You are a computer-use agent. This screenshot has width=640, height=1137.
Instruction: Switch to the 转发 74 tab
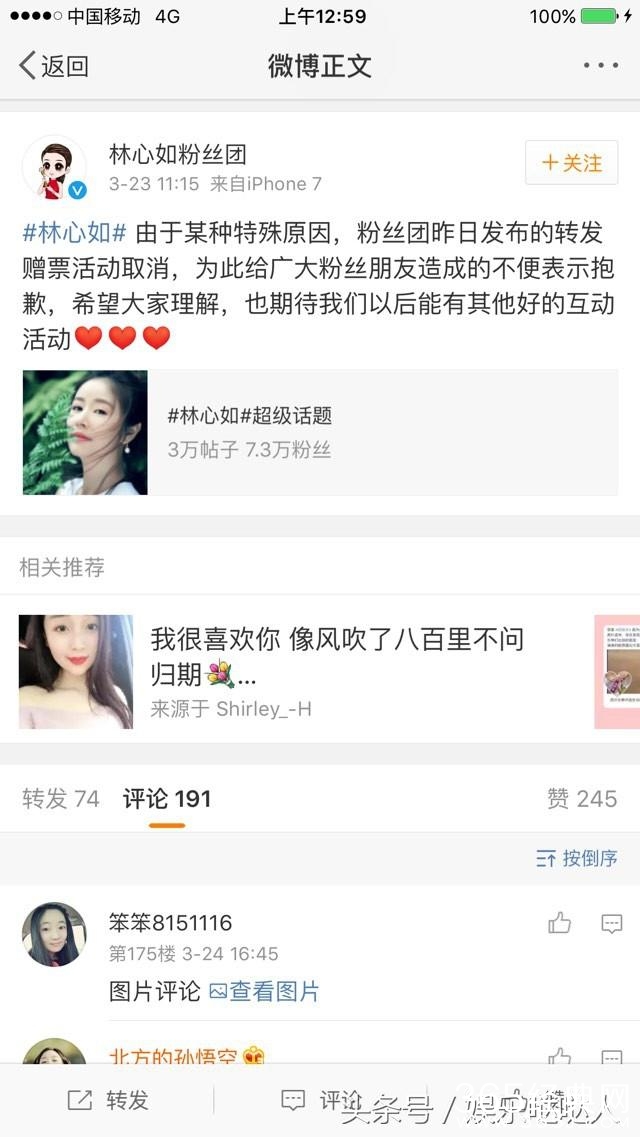tap(61, 798)
